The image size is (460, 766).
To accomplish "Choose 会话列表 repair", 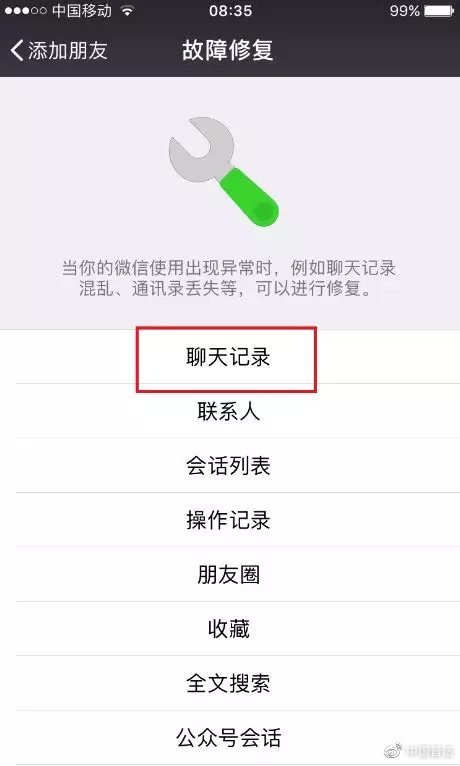I will pos(230,466).
